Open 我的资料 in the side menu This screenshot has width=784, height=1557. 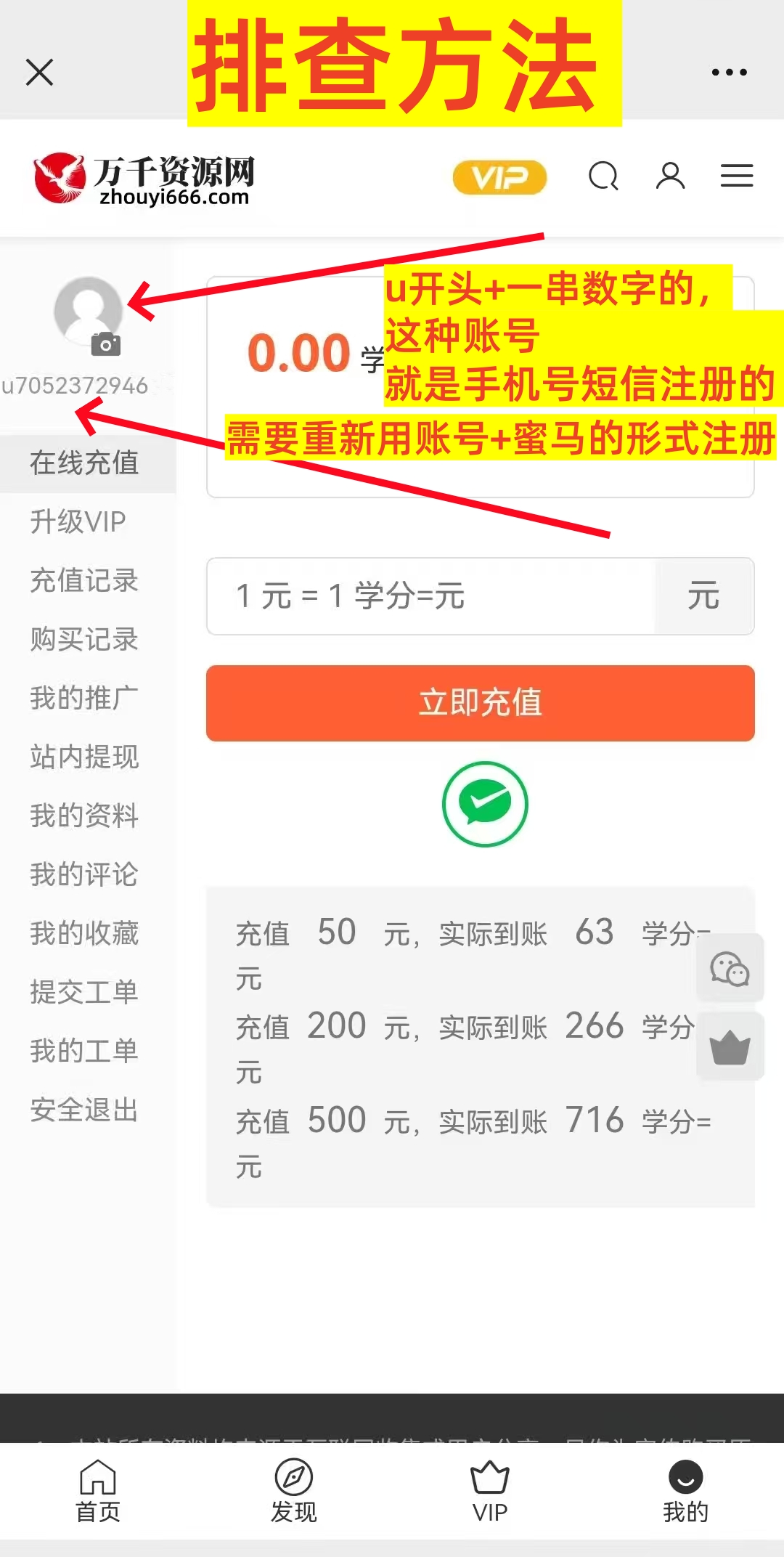(84, 816)
